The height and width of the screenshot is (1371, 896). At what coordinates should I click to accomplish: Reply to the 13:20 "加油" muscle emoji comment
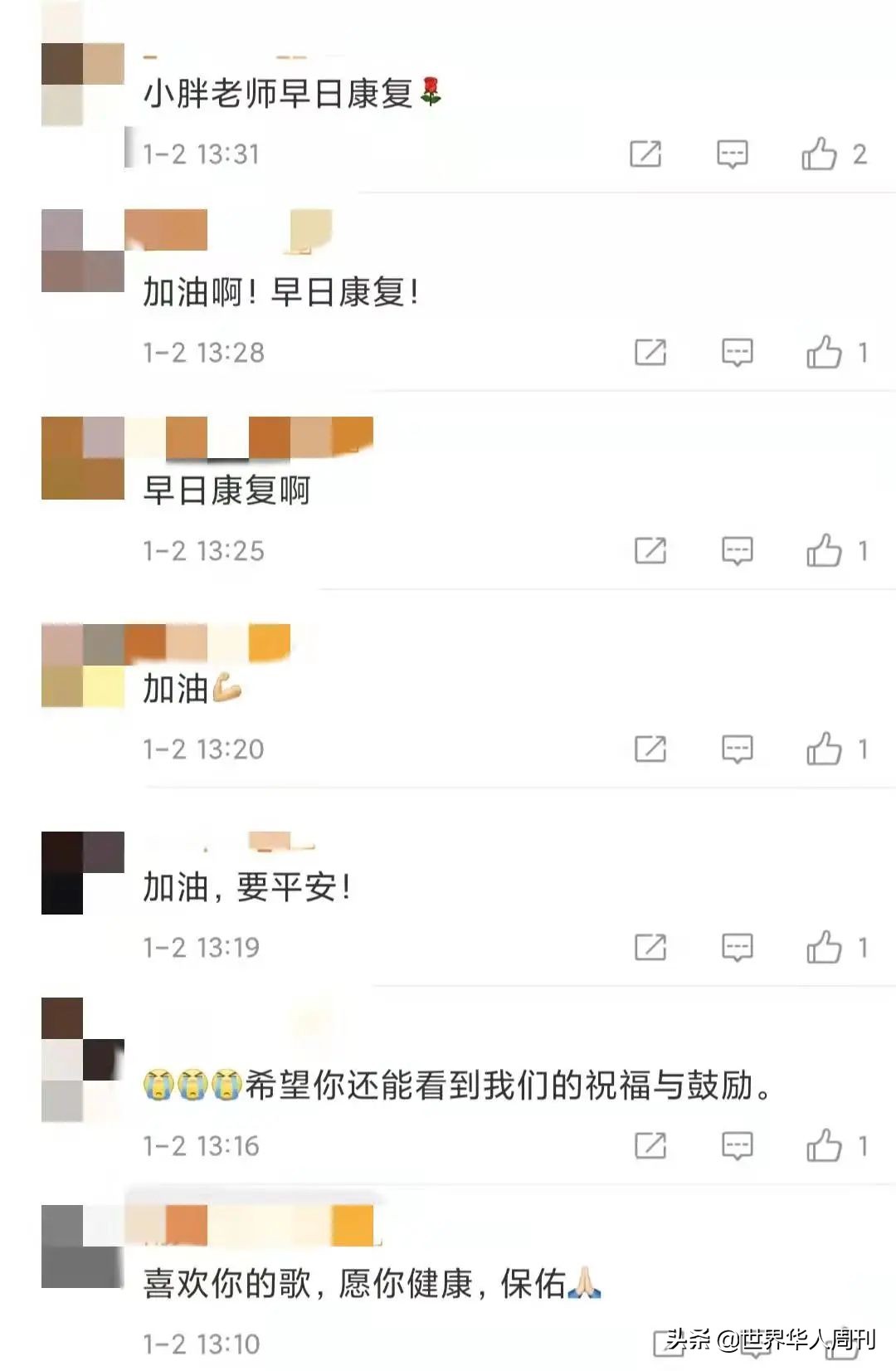[737, 749]
